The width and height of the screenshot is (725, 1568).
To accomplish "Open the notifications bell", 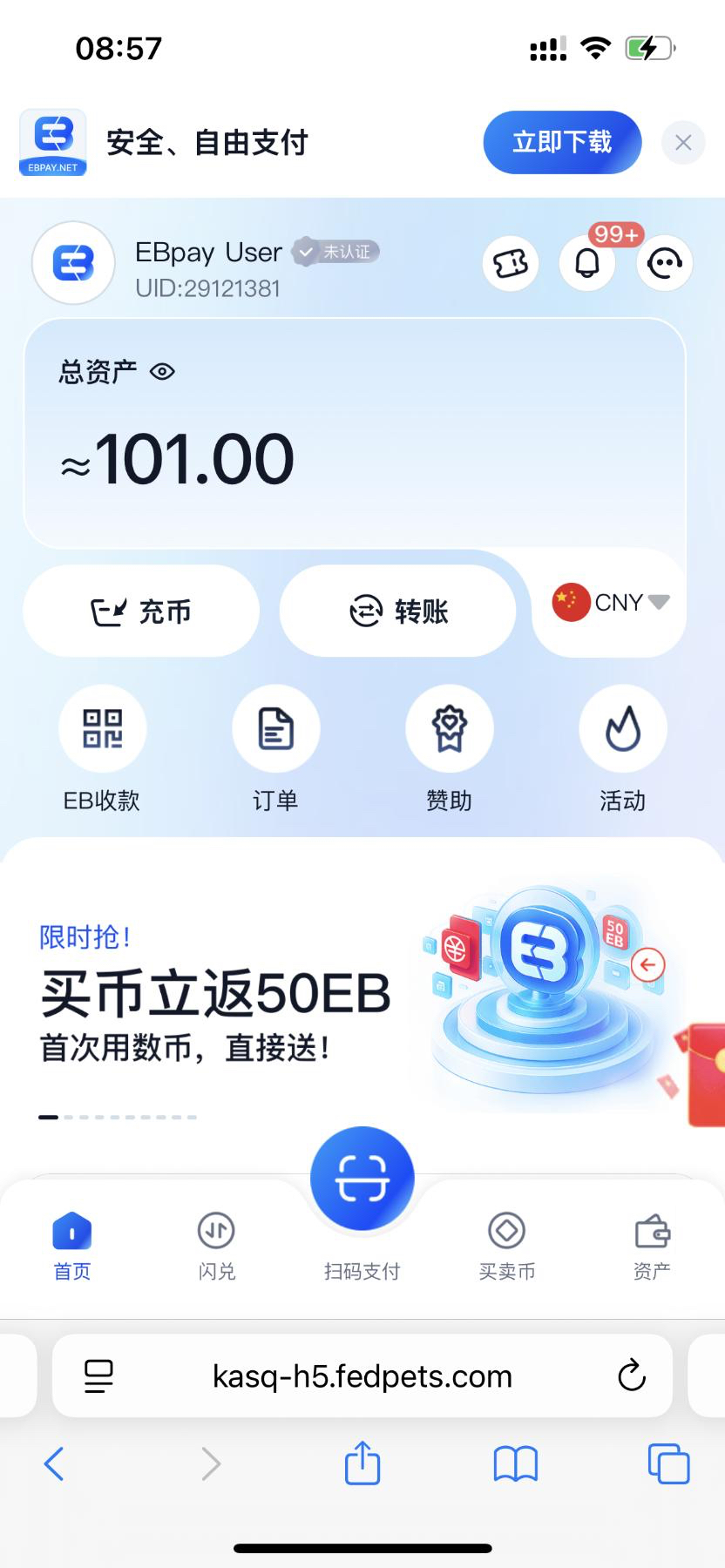I will coord(587,263).
